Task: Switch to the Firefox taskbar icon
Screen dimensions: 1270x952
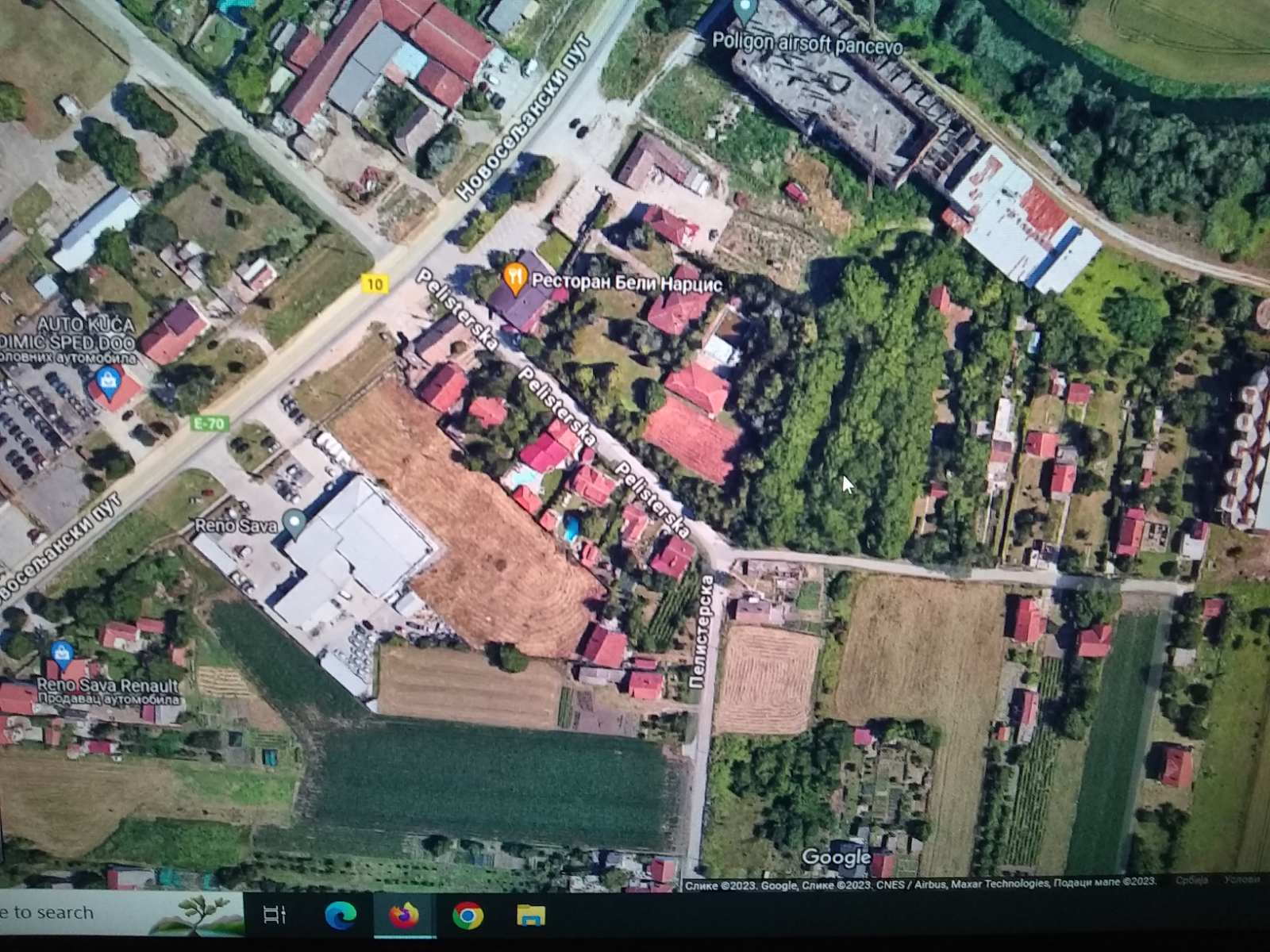Action: (x=404, y=915)
